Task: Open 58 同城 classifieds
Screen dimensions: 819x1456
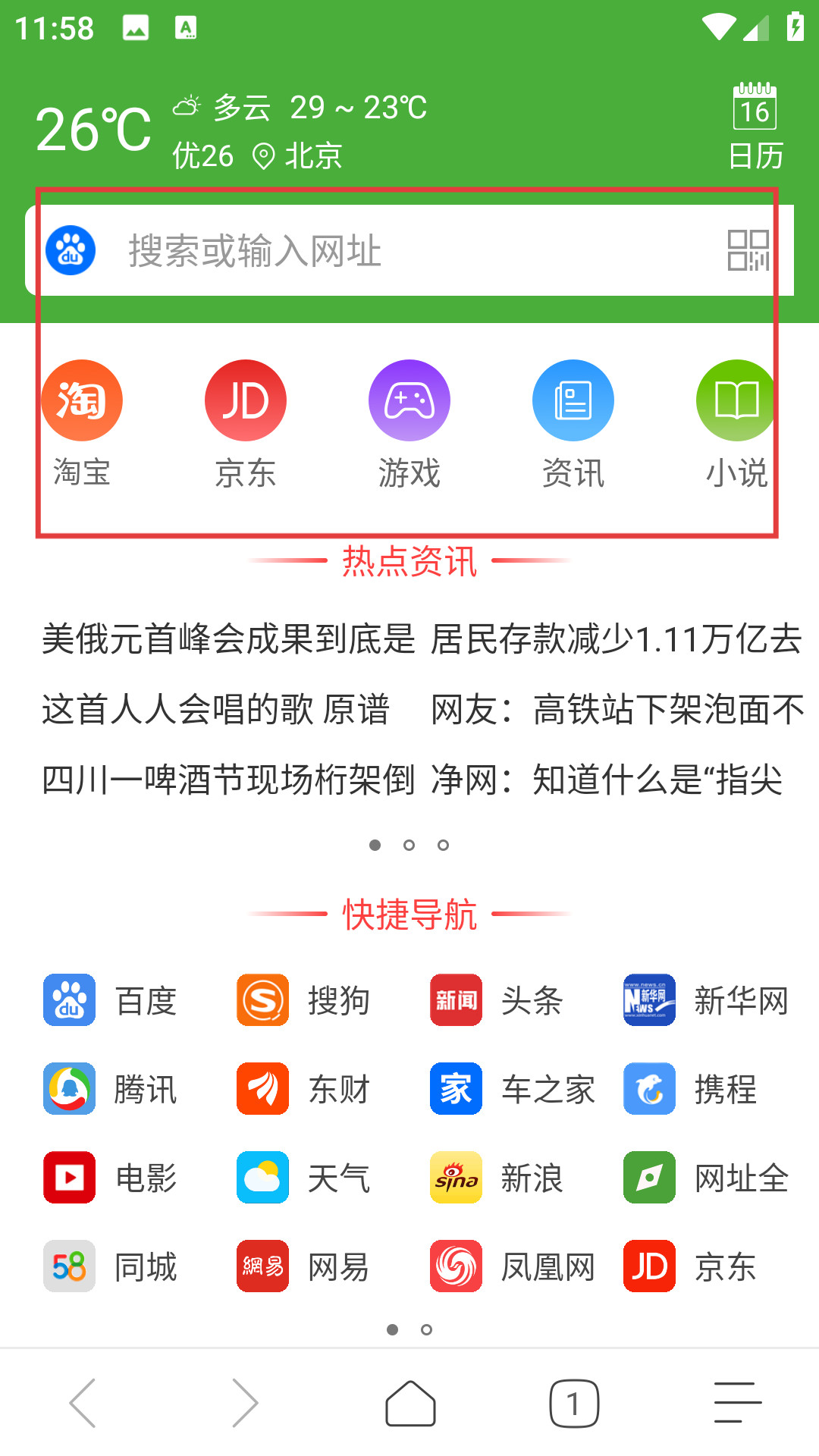Action: 111,1266
